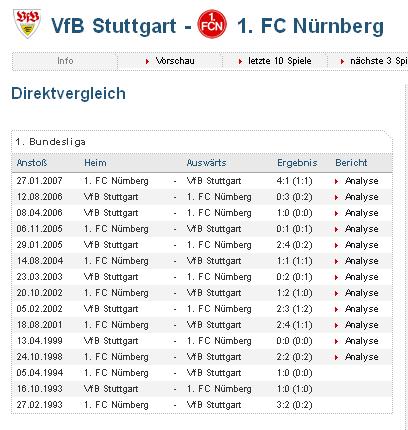Open Analyse for the 20.10.2002 match
The width and height of the screenshot is (408, 430).
pos(361,293)
